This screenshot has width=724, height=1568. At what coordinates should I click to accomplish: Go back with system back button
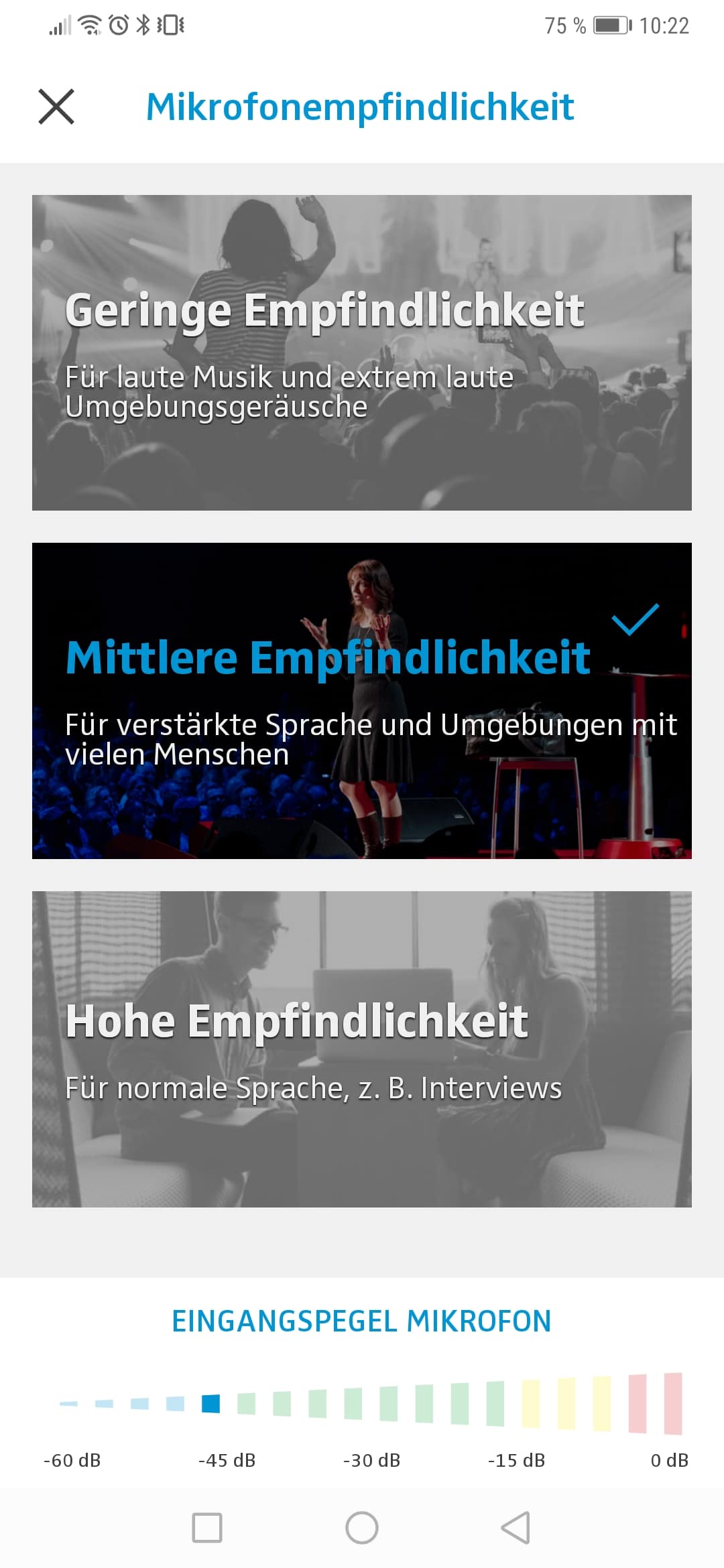click(516, 1528)
